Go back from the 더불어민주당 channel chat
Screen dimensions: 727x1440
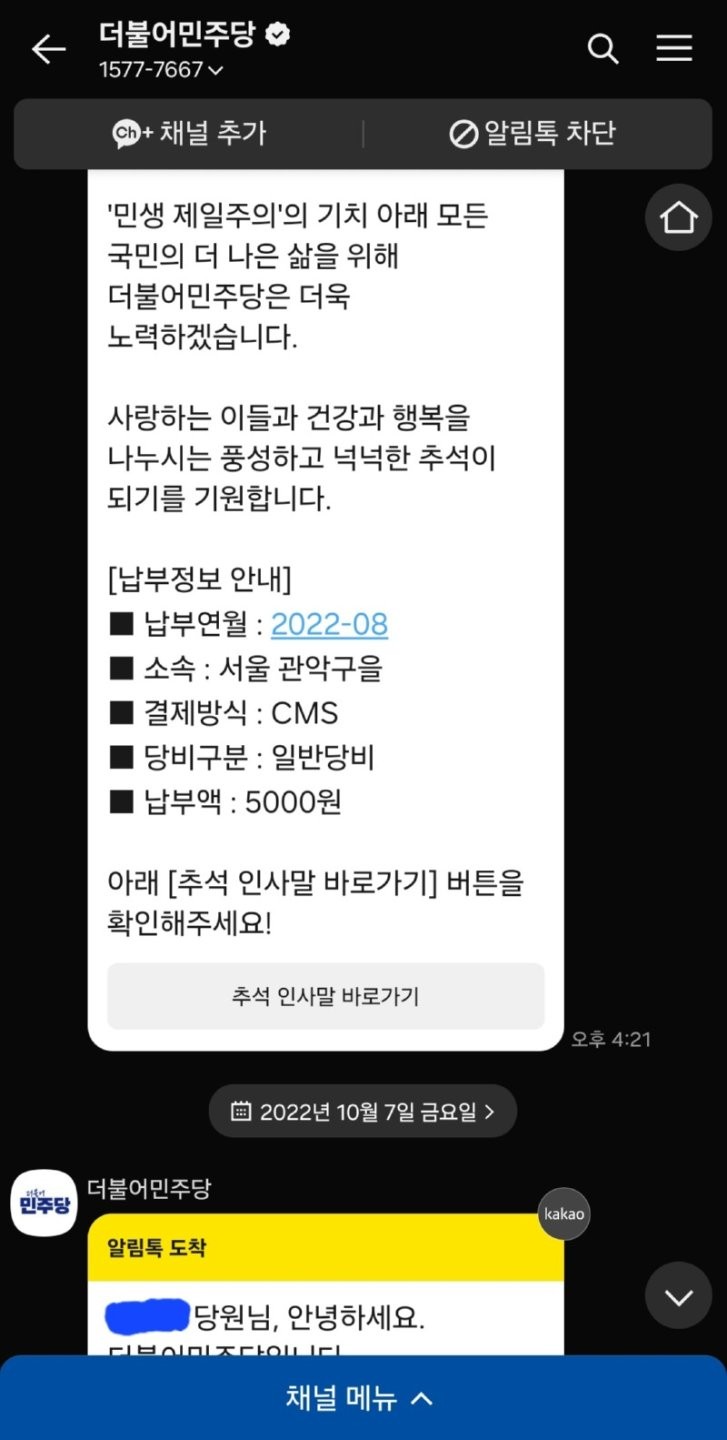[48, 49]
